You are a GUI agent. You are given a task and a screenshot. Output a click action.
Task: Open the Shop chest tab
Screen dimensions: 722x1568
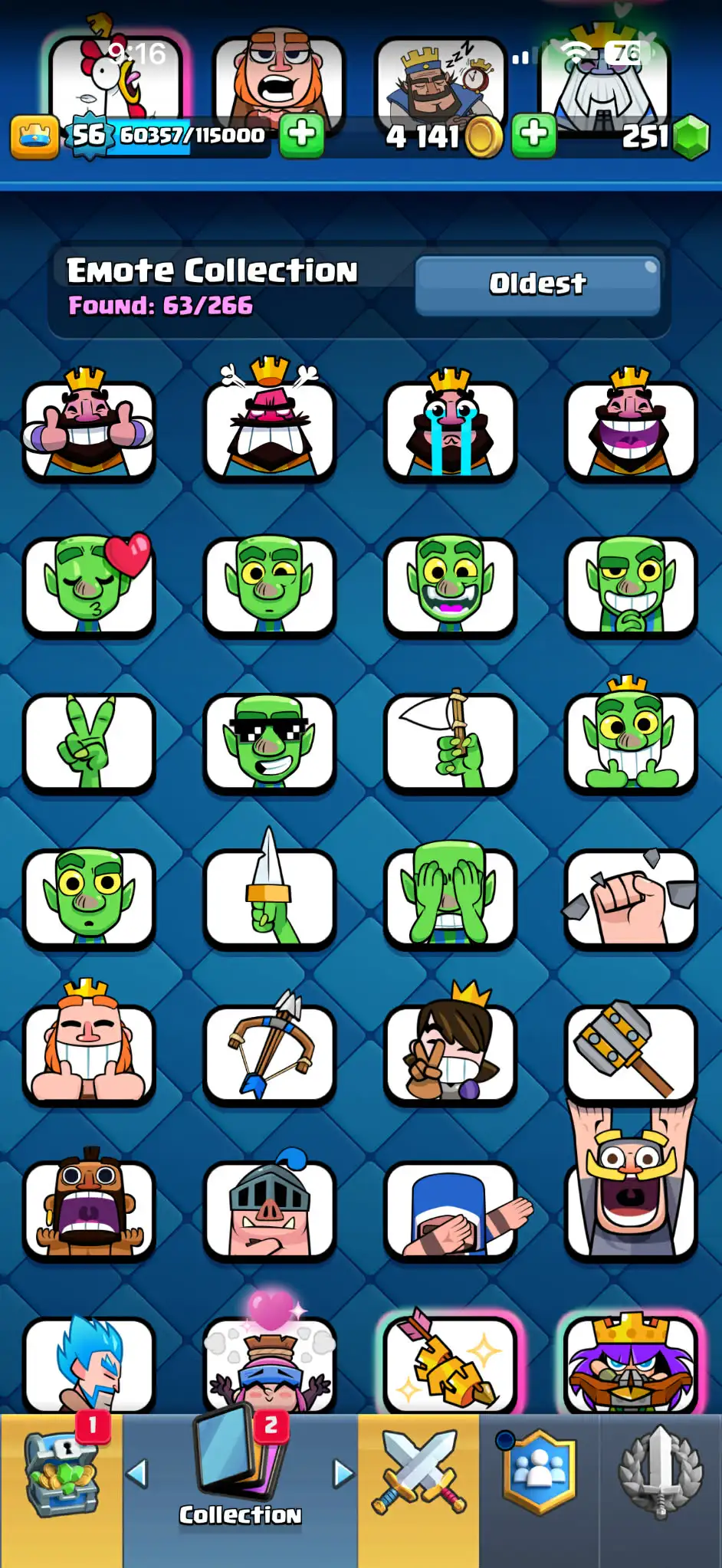(61, 1475)
